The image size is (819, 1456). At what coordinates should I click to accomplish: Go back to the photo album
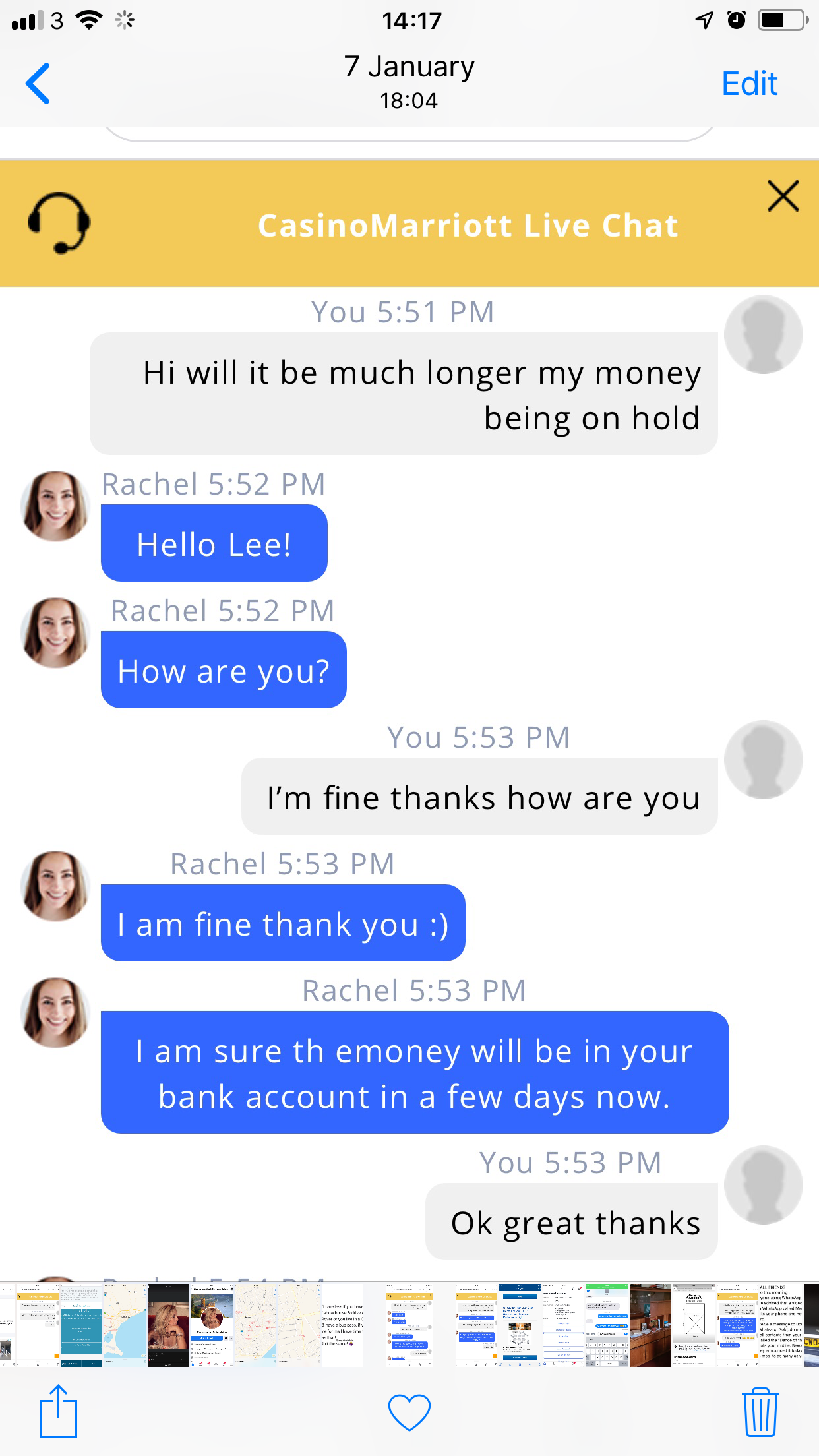click(x=38, y=84)
